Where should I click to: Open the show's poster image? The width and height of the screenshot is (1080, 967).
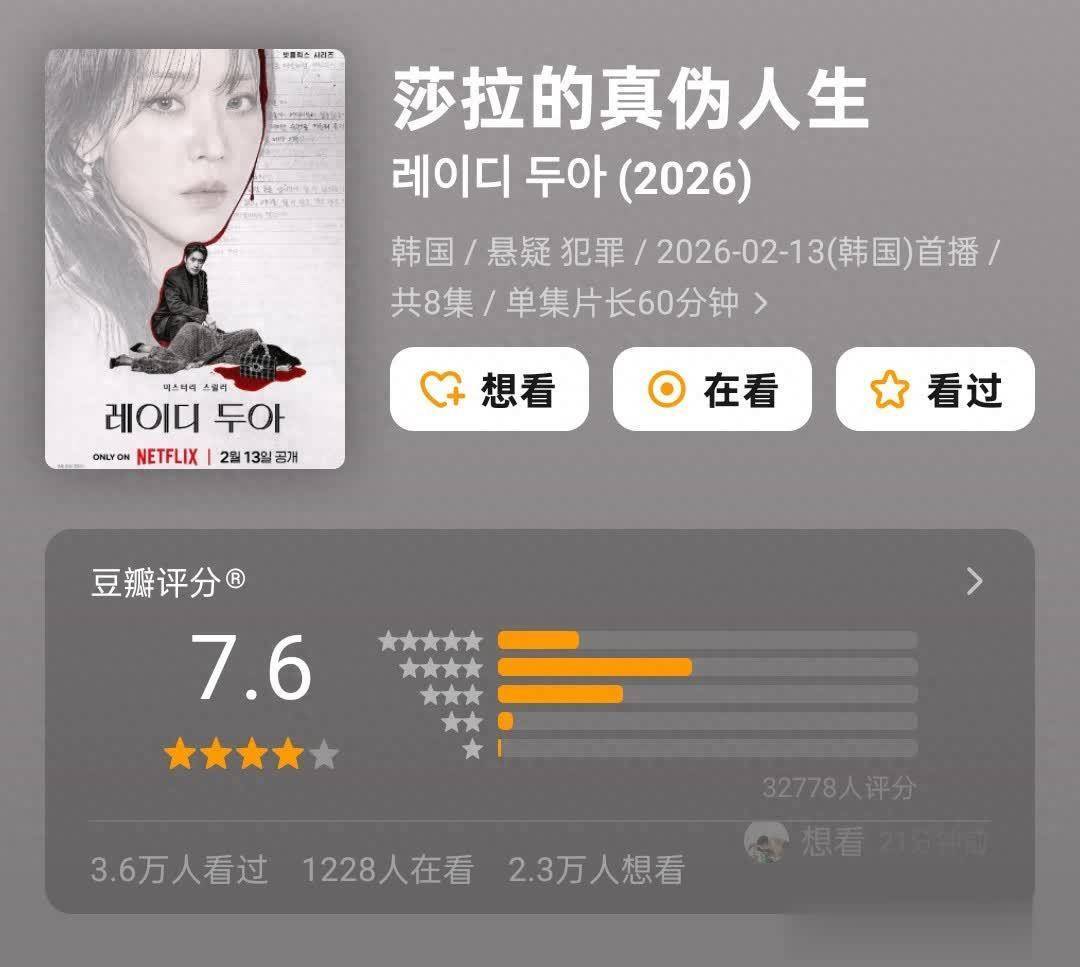point(195,259)
